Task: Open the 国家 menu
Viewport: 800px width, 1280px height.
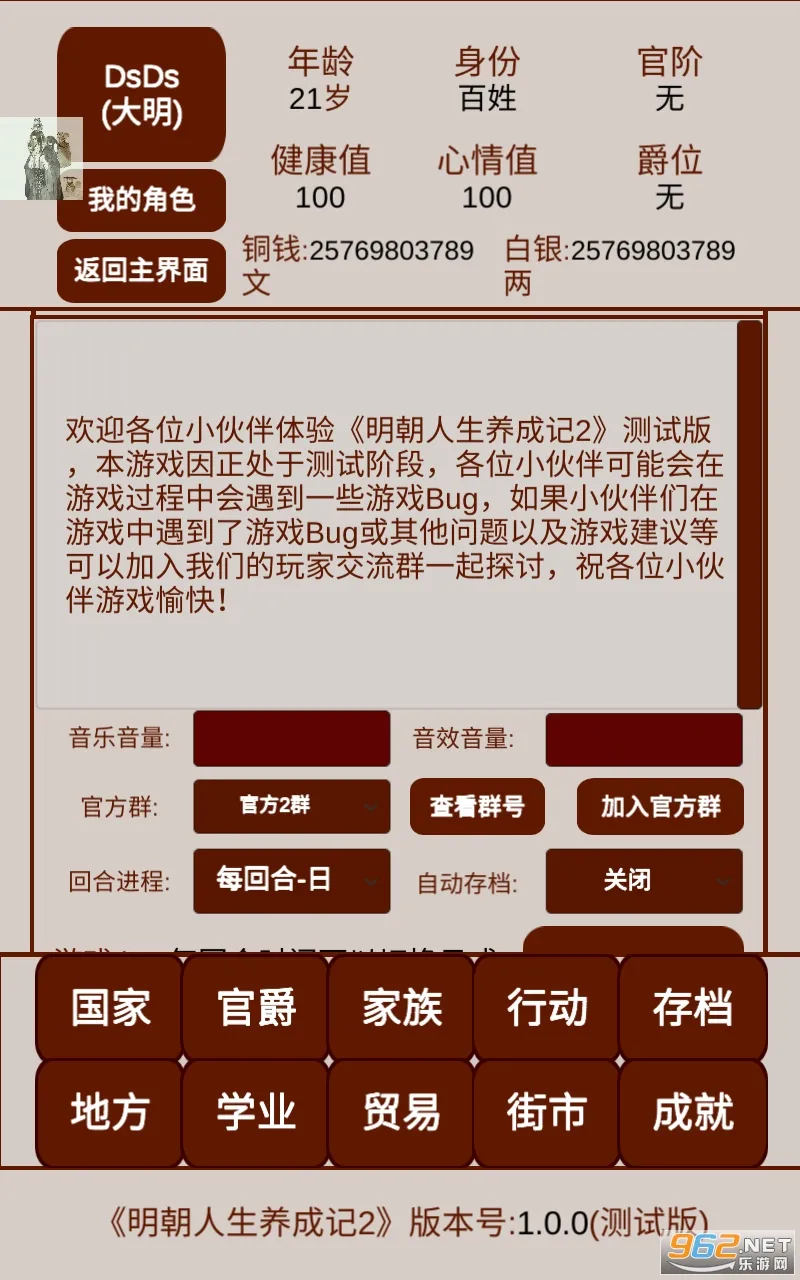Action: (110, 1008)
